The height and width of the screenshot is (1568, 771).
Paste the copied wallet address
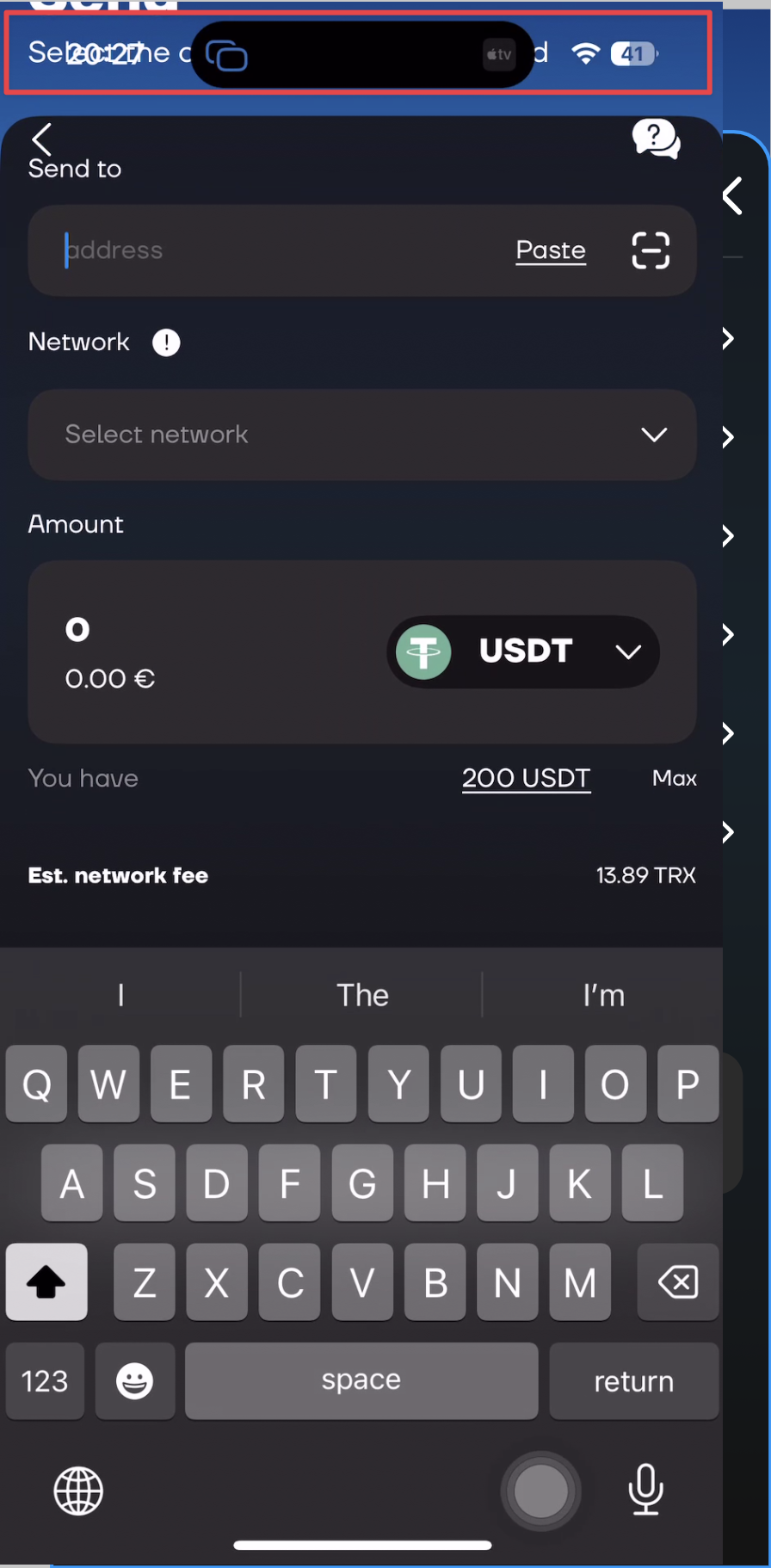(x=551, y=250)
